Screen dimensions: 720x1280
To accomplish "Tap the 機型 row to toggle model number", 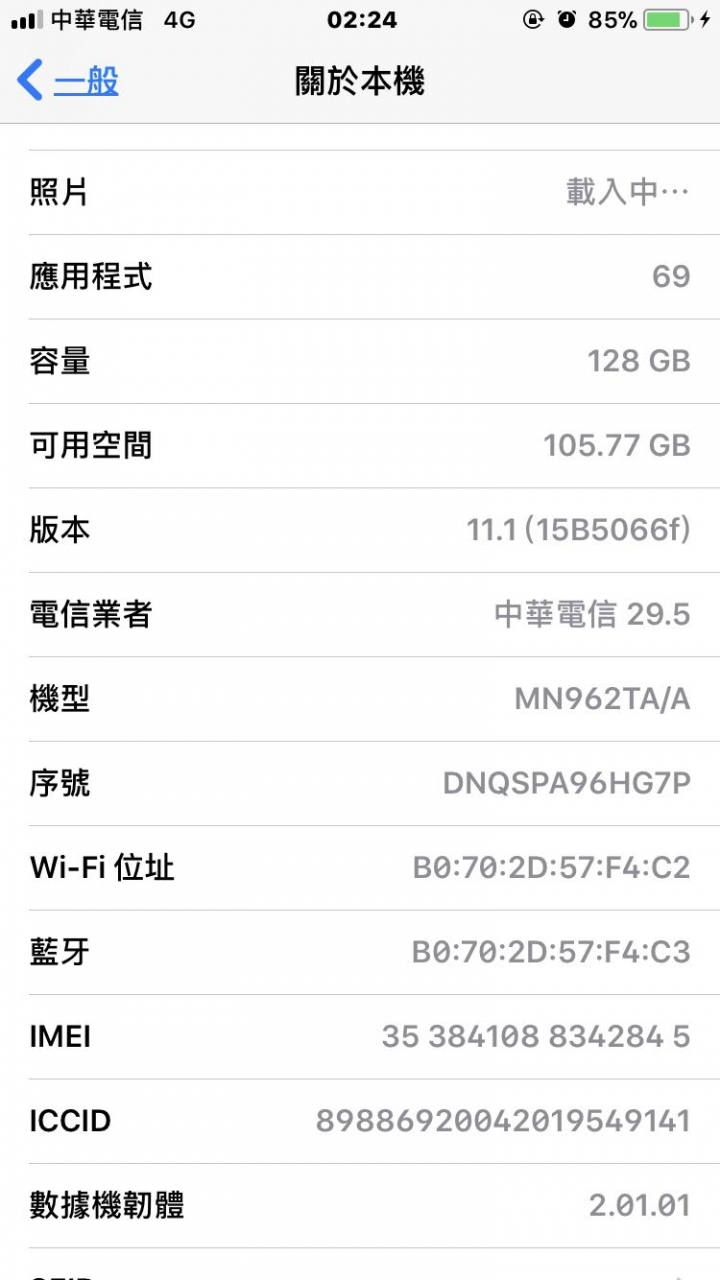I will [x=360, y=699].
